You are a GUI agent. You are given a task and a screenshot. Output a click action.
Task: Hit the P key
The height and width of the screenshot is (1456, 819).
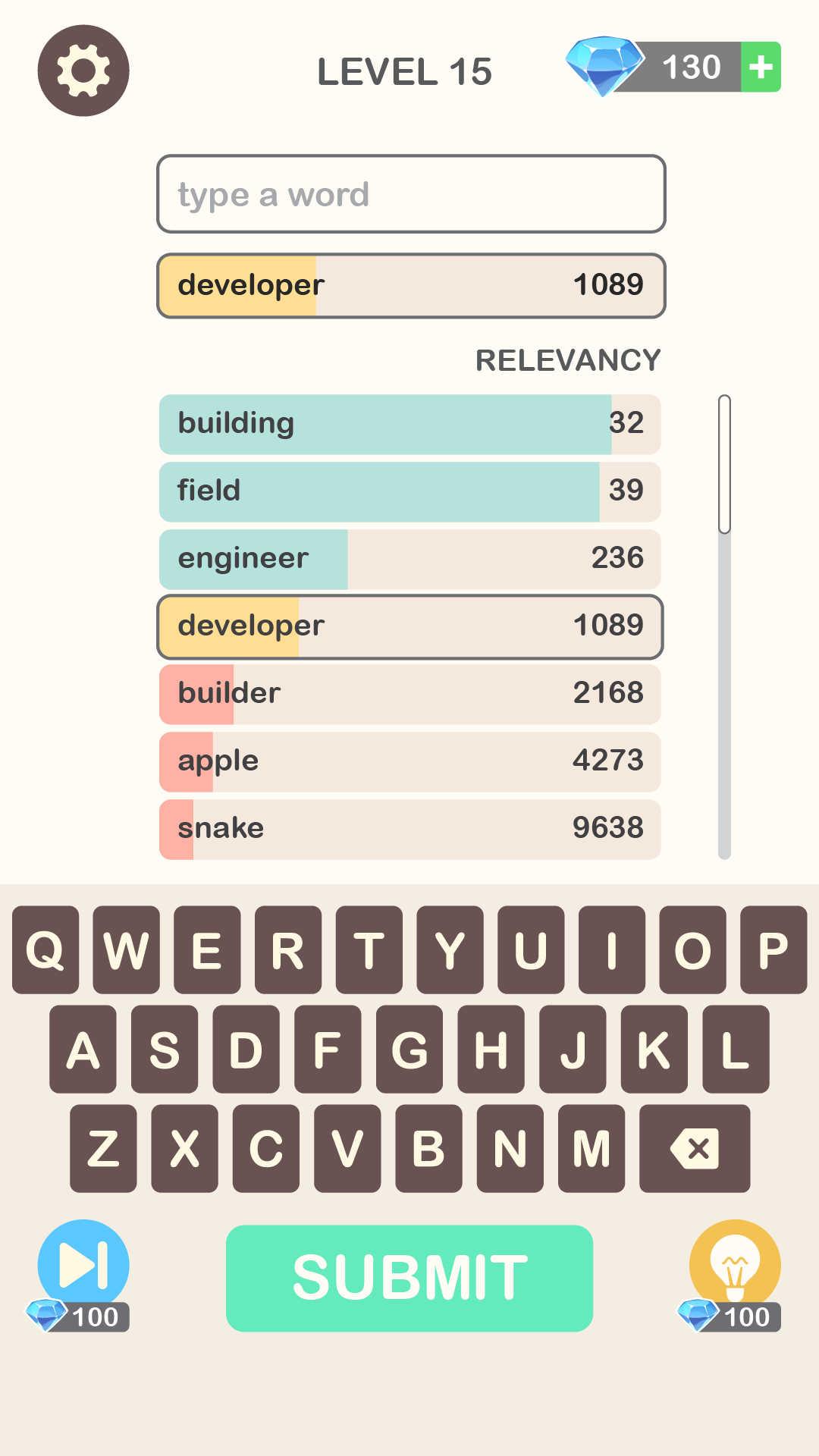tap(773, 949)
